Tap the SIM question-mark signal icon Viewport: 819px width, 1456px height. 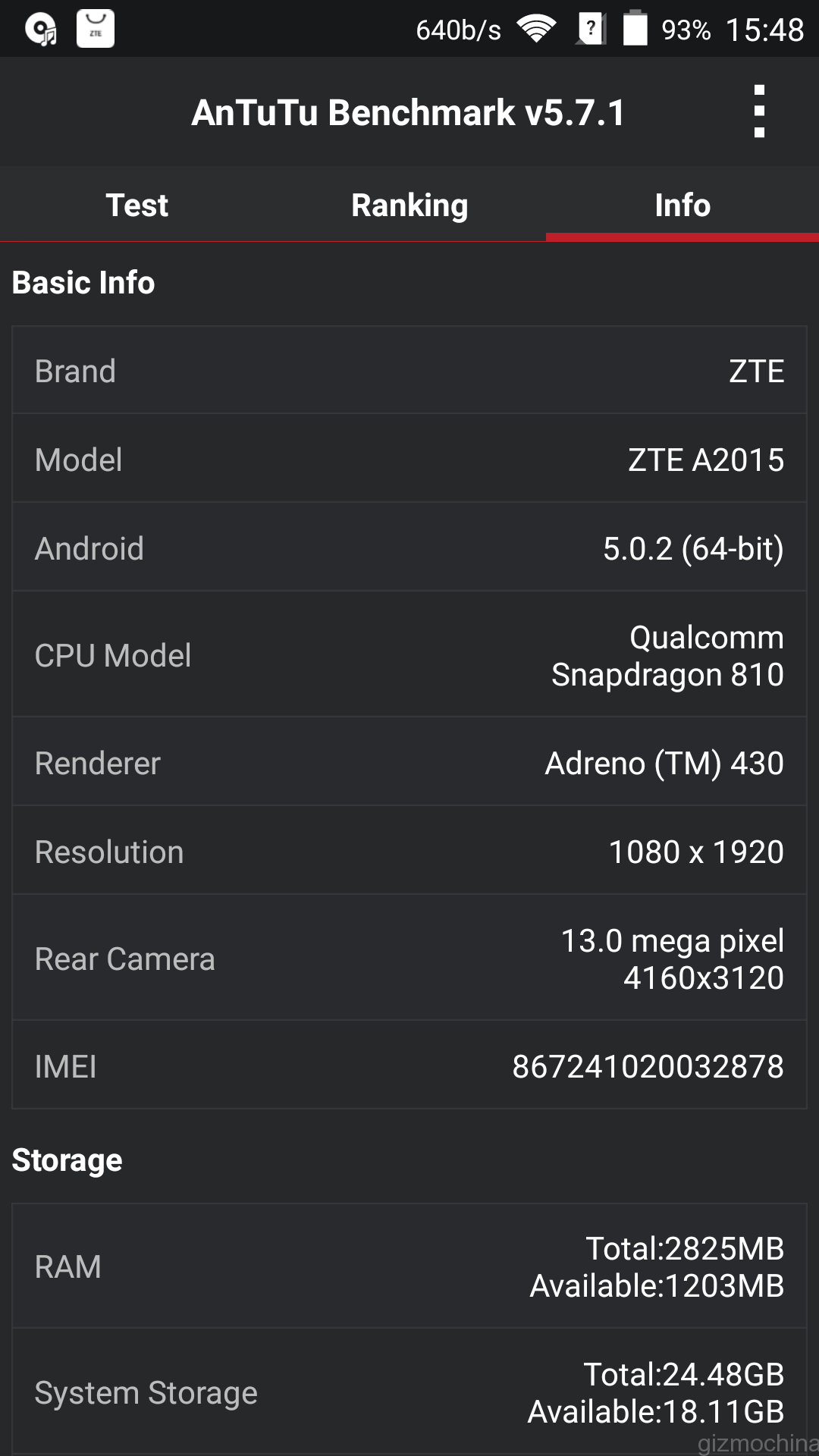pyautogui.click(x=591, y=29)
